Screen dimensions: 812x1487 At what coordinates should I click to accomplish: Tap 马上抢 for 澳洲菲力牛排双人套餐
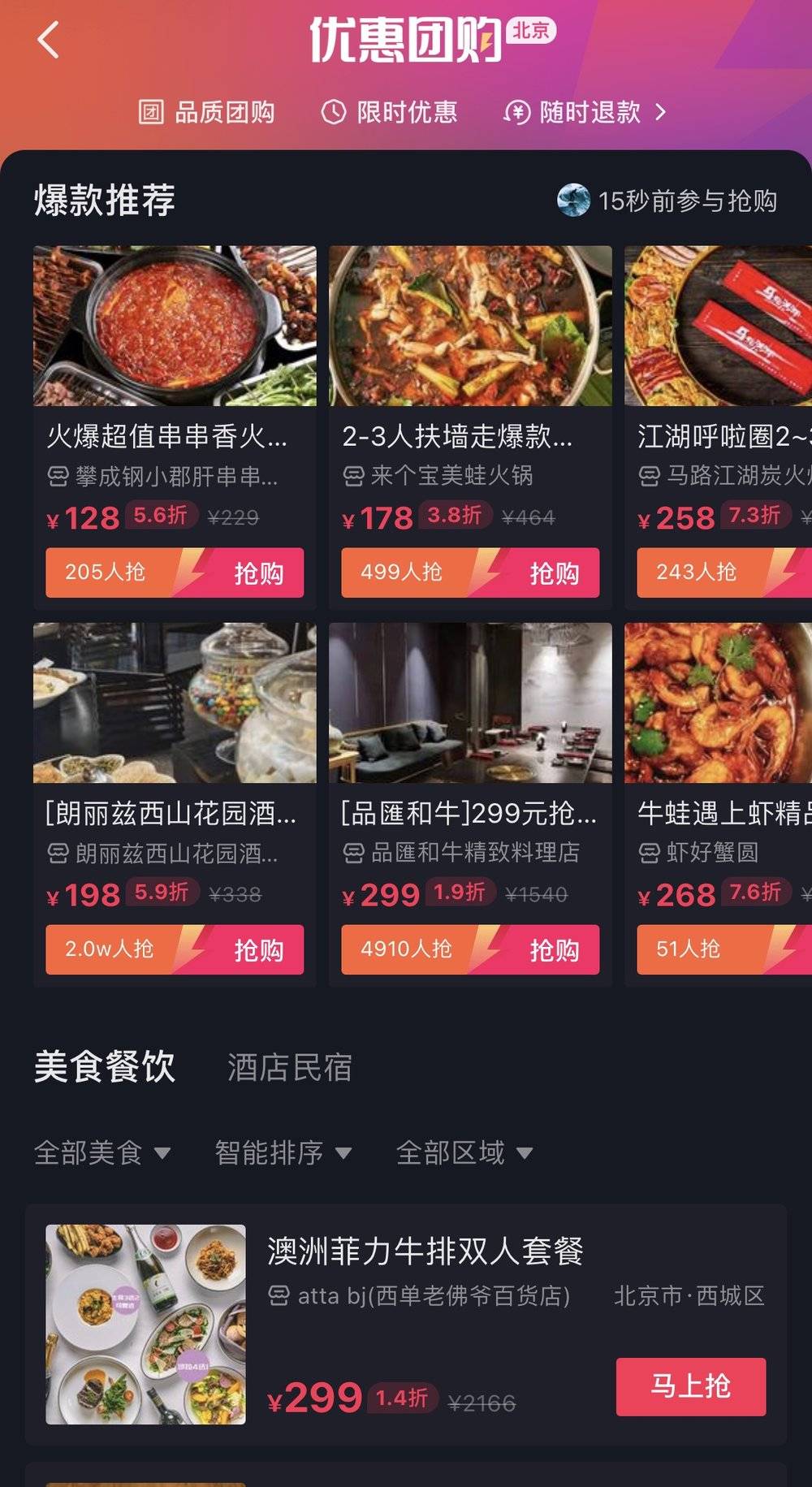(690, 1386)
